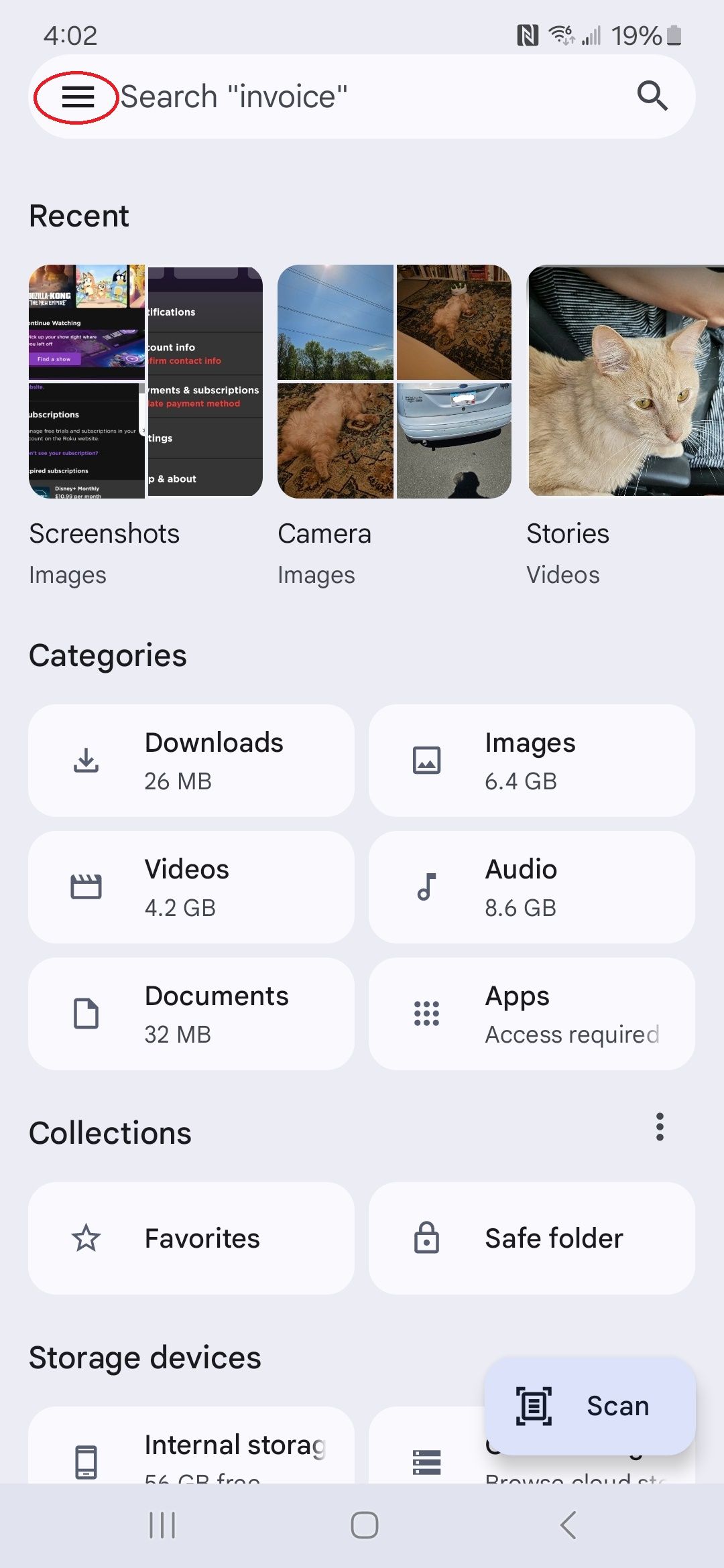Open the Collections overflow menu
724x1568 pixels.
click(660, 1128)
